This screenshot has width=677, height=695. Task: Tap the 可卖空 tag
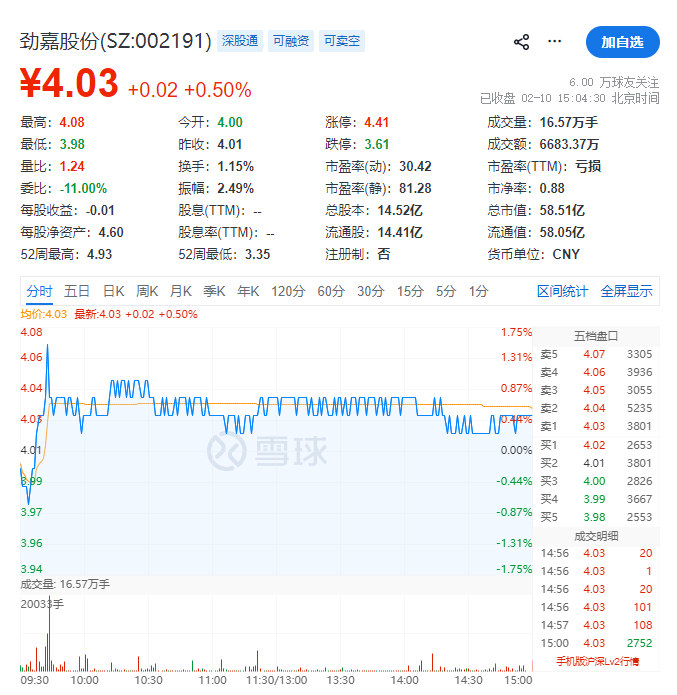pyautogui.click(x=342, y=41)
